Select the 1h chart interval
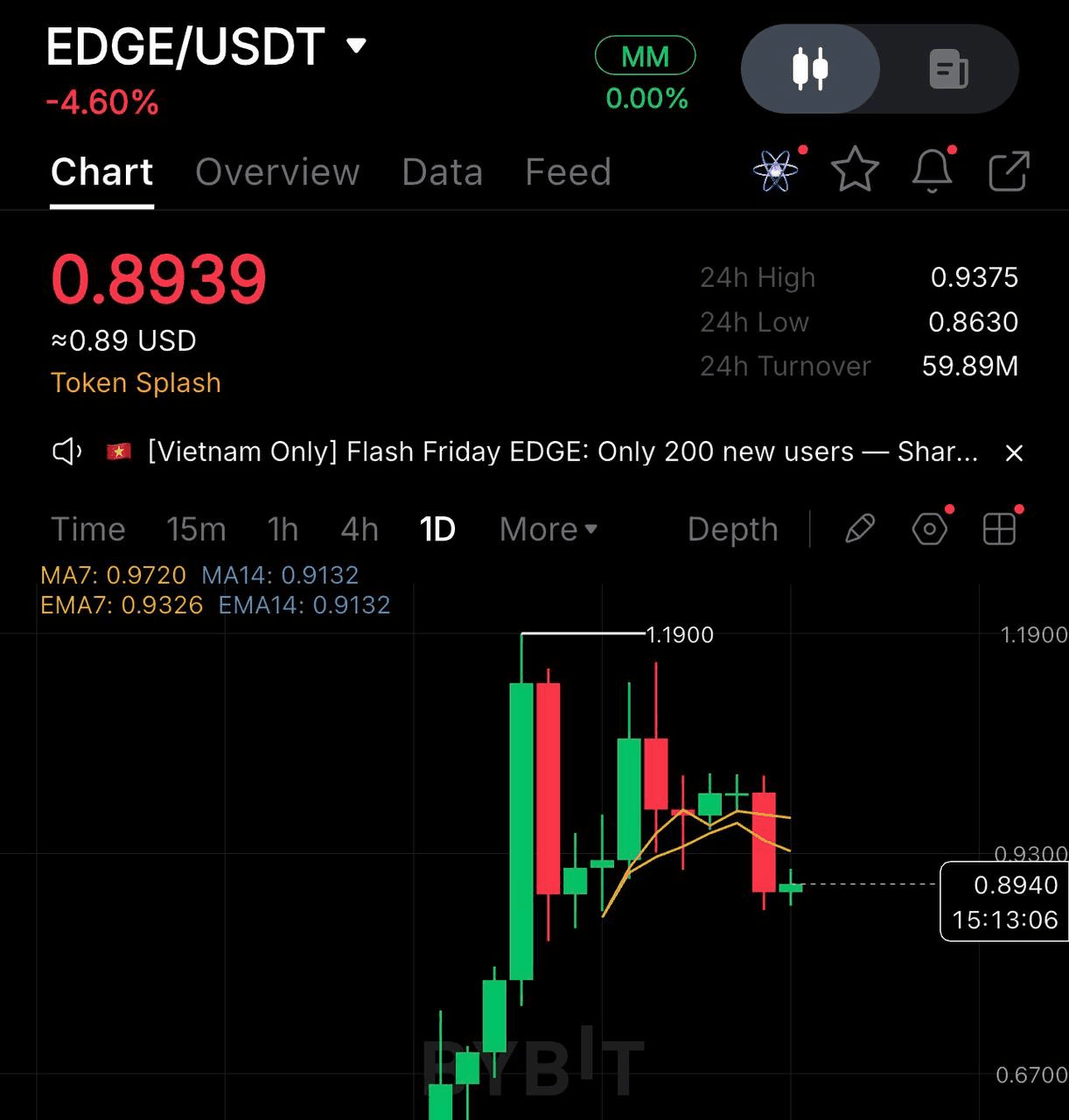Image resolution: width=1069 pixels, height=1120 pixels. point(283,529)
